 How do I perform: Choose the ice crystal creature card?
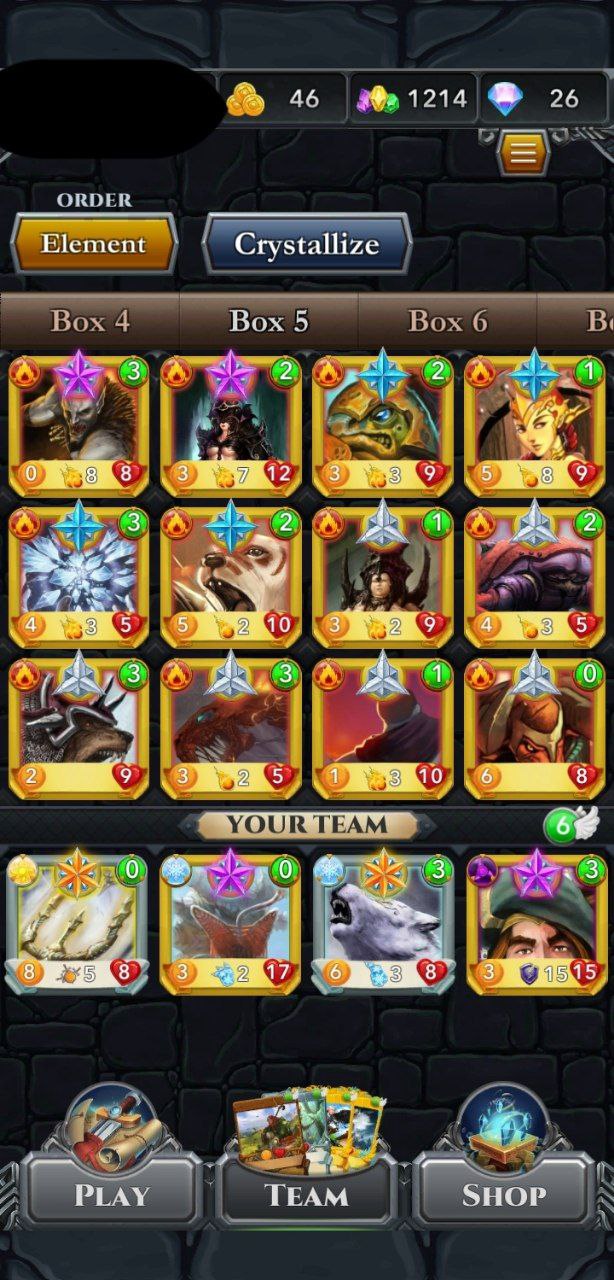[x=79, y=576]
